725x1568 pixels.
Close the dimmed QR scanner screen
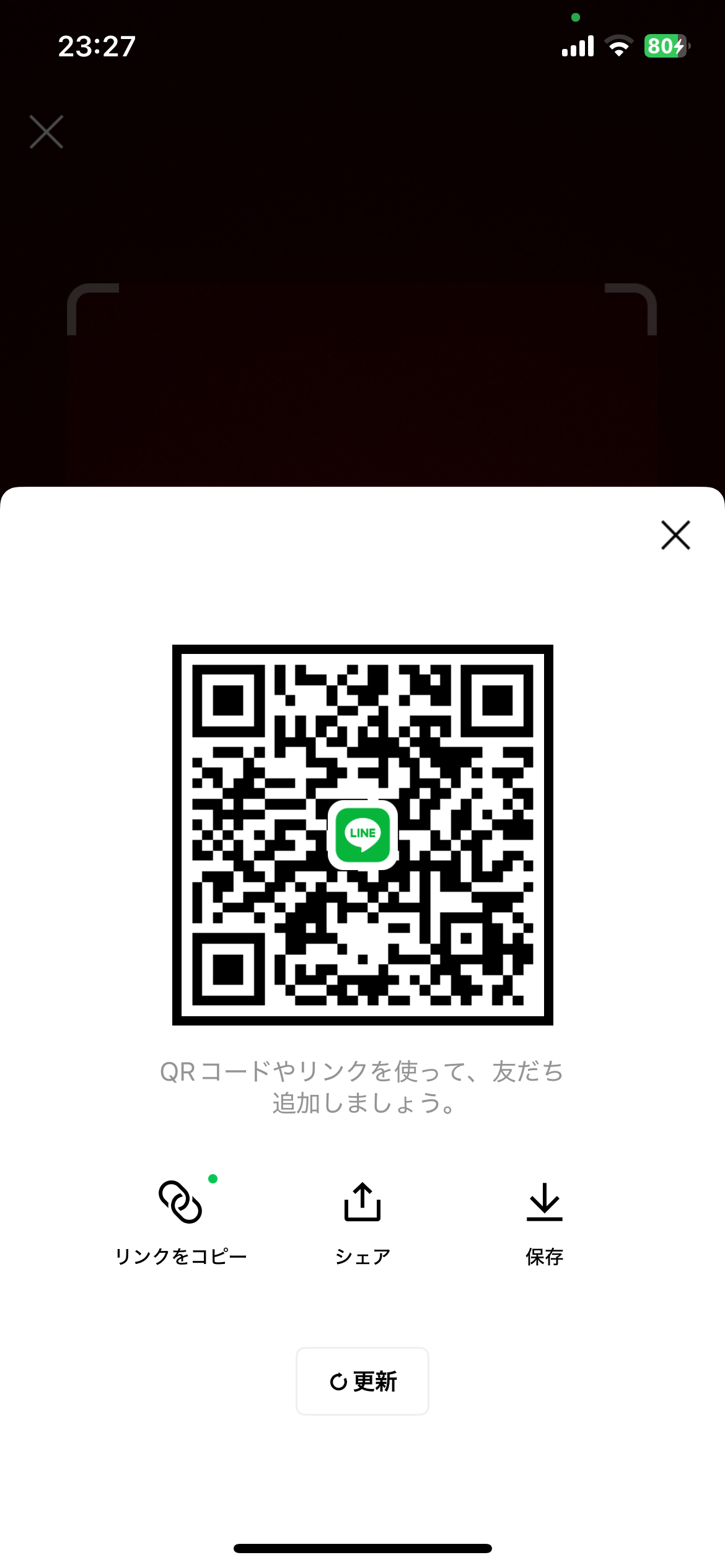[46, 132]
